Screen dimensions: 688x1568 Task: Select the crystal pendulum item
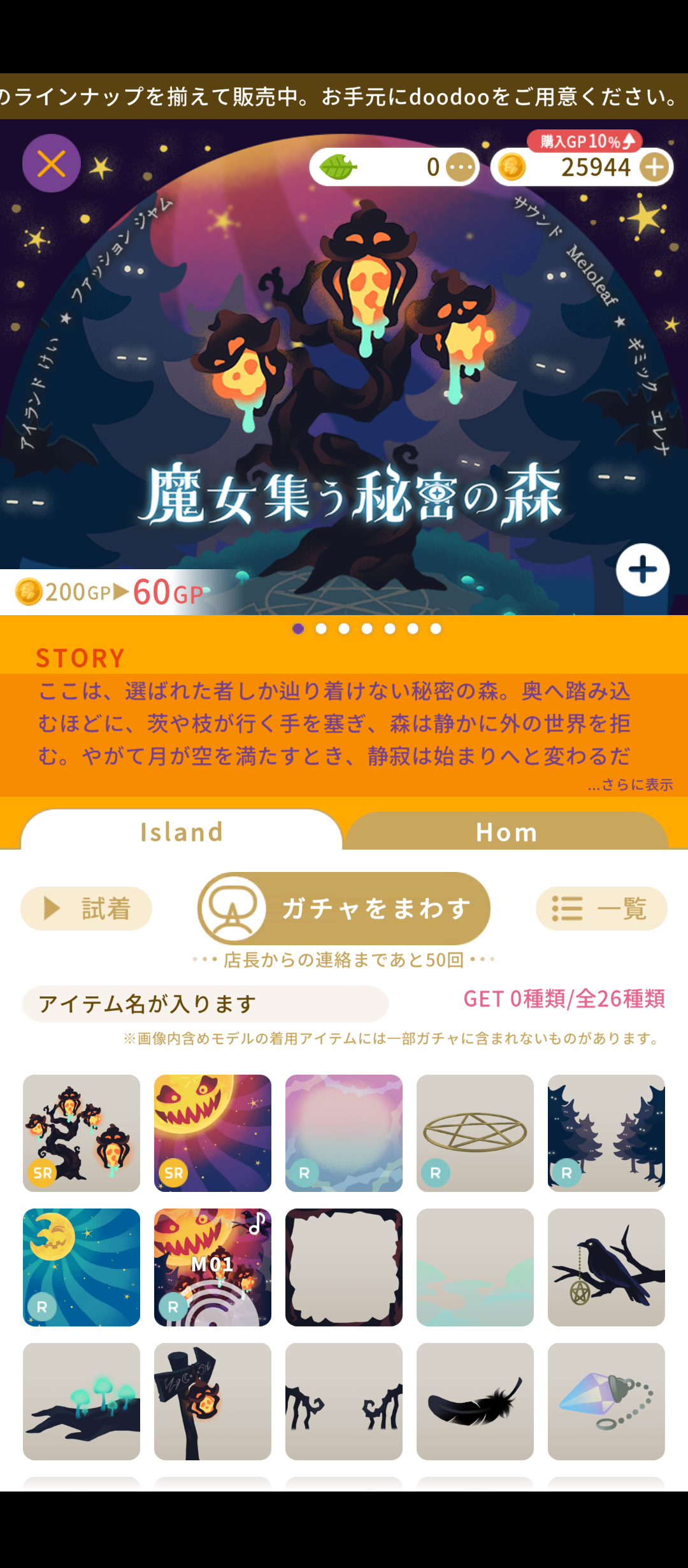click(x=606, y=1401)
